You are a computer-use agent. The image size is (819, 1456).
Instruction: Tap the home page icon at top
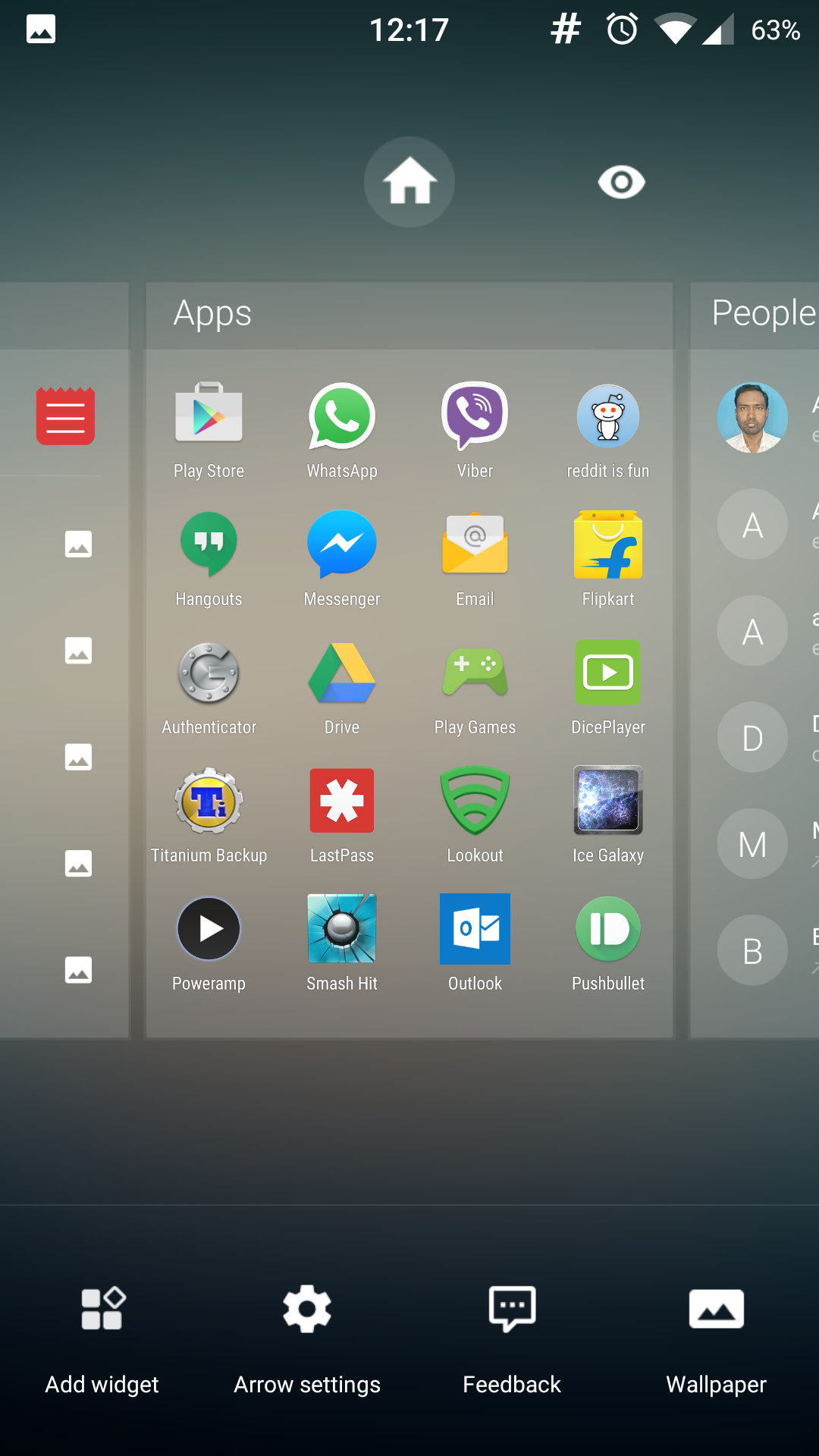(409, 182)
